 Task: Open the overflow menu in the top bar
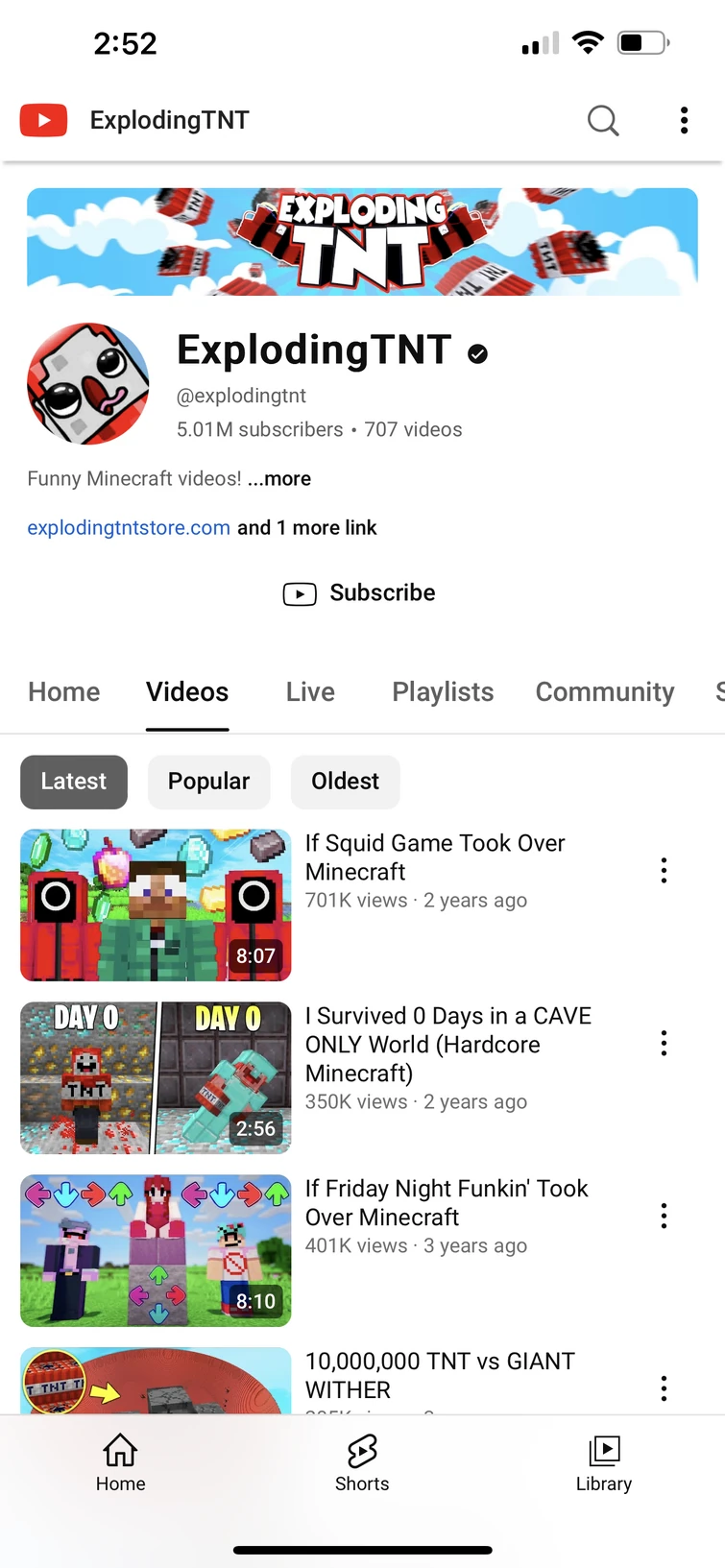click(684, 120)
